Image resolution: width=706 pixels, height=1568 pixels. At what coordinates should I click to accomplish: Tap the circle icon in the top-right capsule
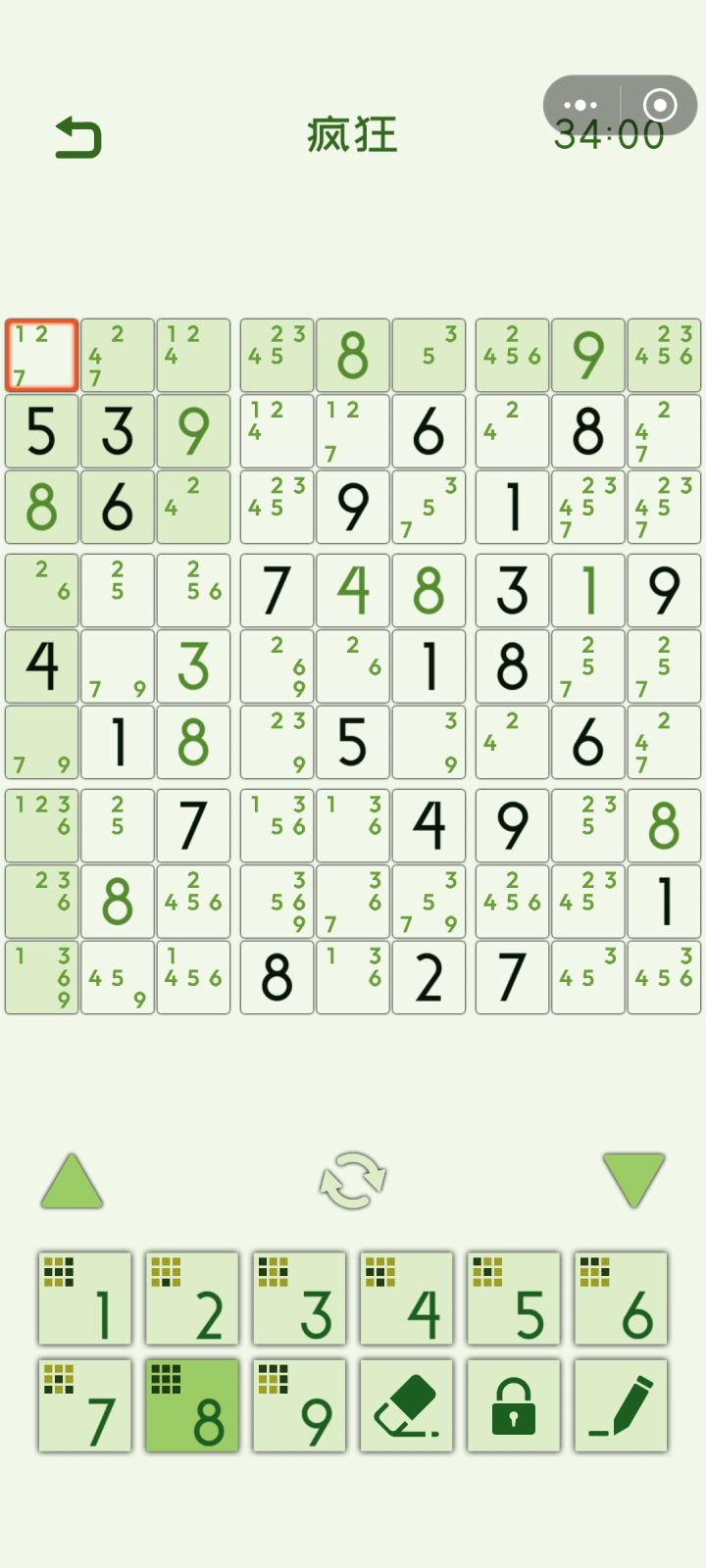coord(660,105)
